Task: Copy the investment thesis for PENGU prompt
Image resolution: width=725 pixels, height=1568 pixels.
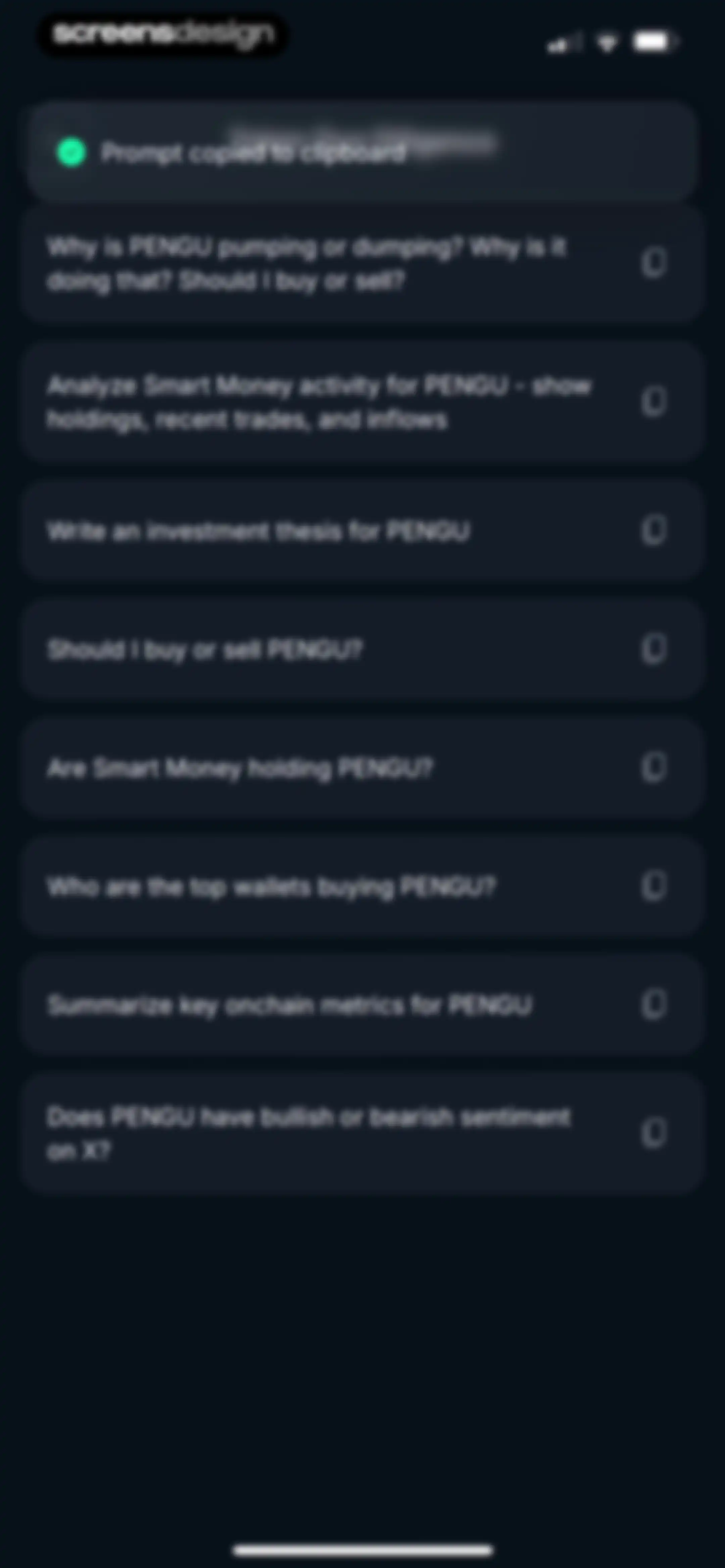Action: 654,530
